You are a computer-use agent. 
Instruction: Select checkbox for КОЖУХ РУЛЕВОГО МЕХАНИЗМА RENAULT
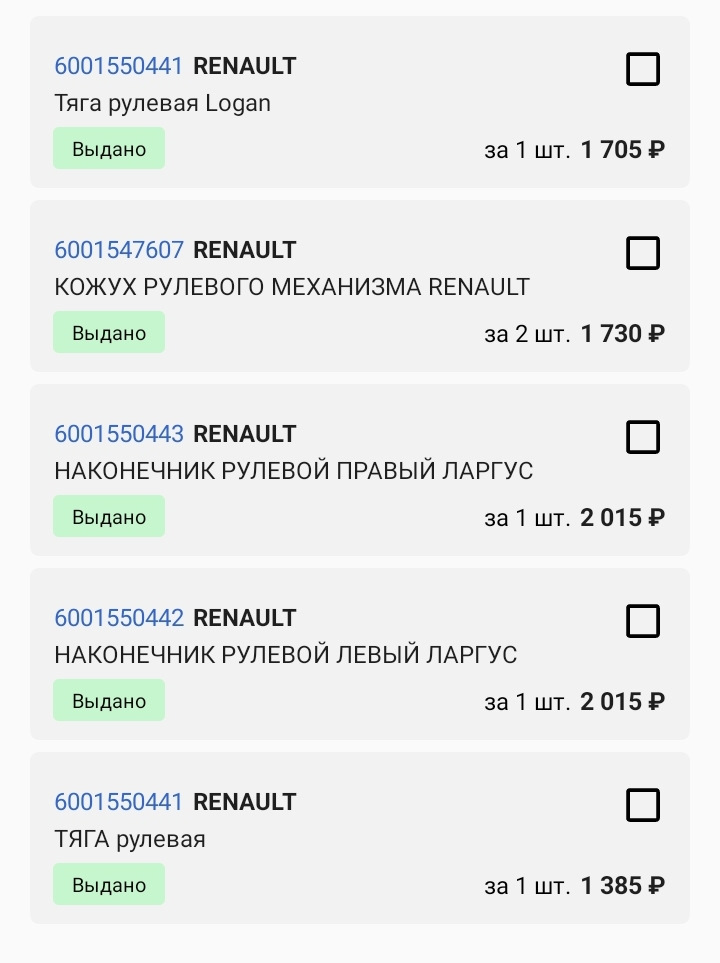pos(642,253)
